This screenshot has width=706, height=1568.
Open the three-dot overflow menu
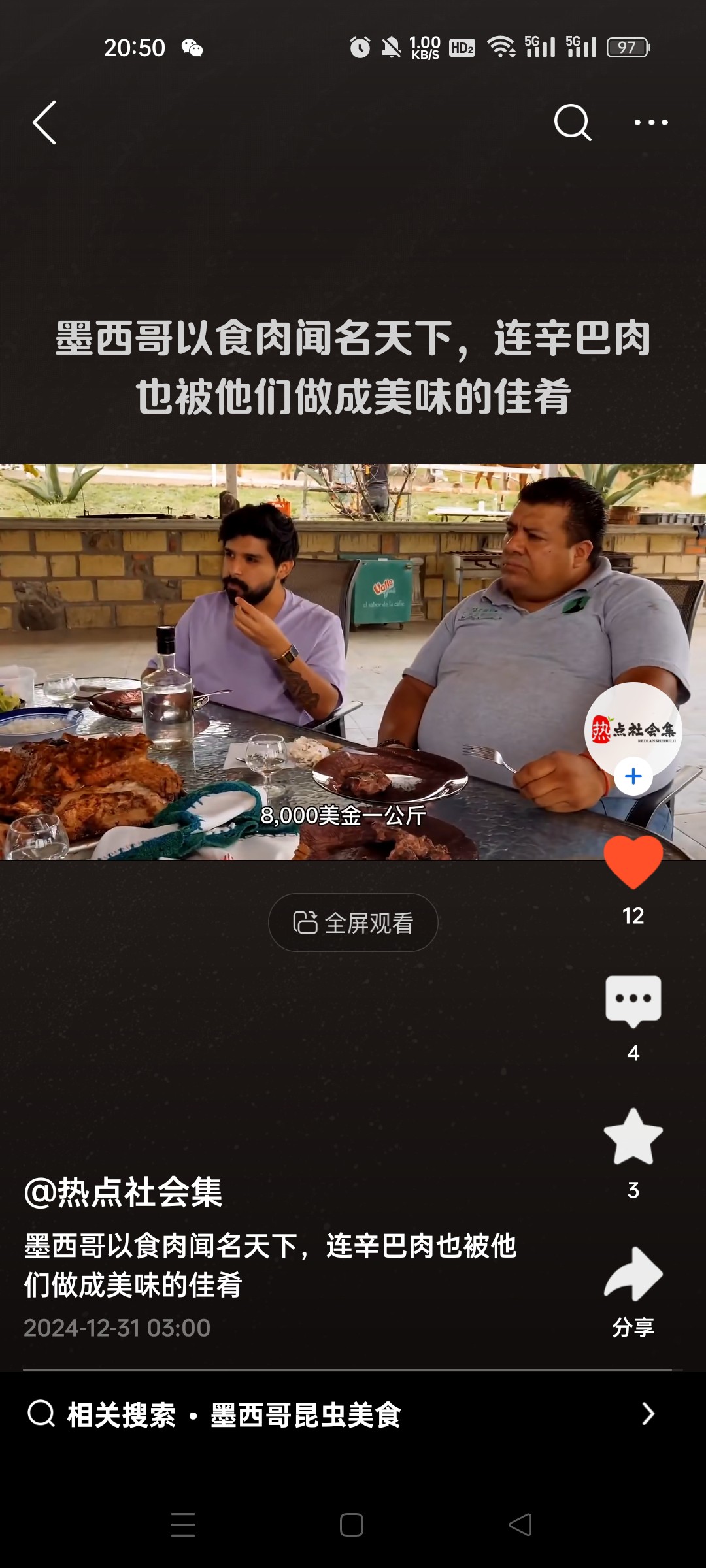[x=650, y=122]
